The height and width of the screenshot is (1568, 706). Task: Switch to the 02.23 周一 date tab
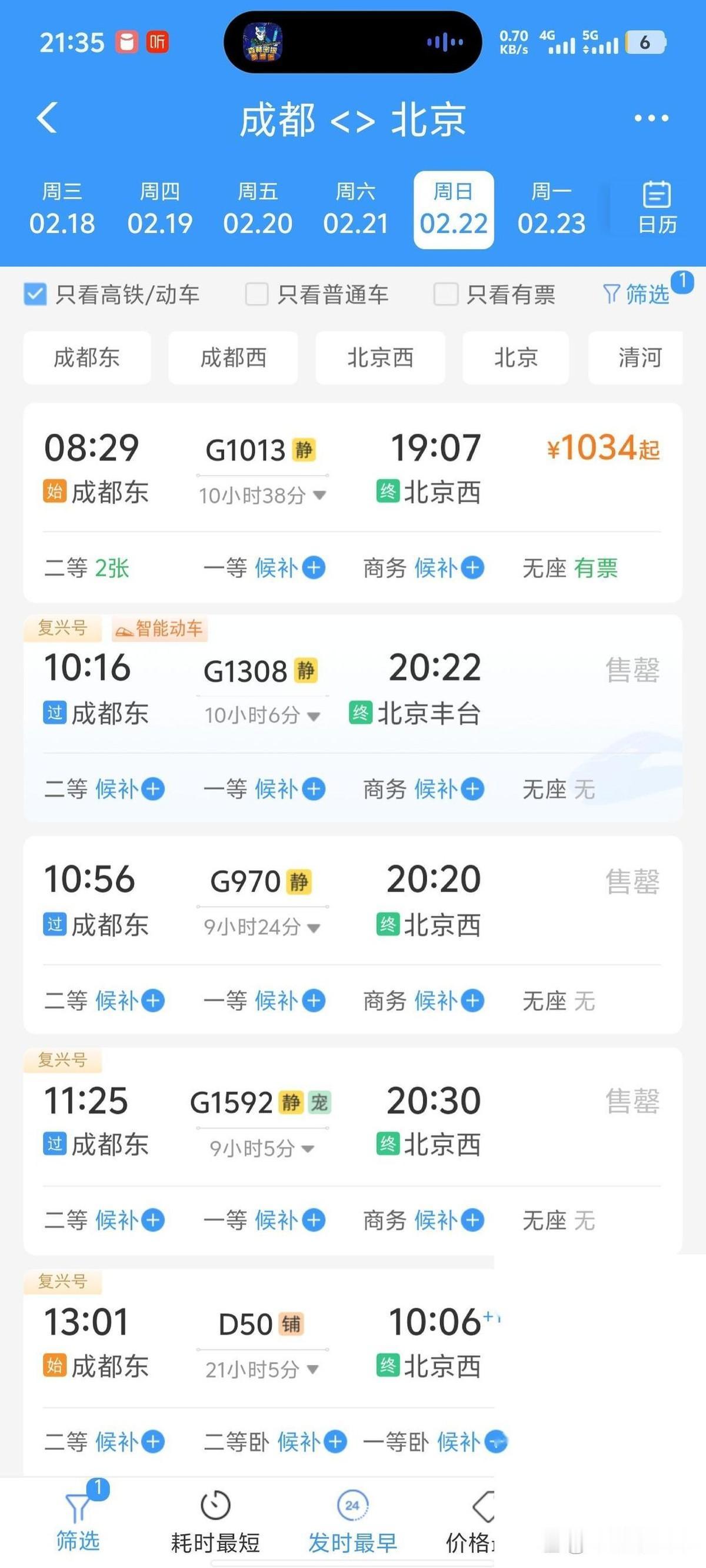[x=552, y=209]
